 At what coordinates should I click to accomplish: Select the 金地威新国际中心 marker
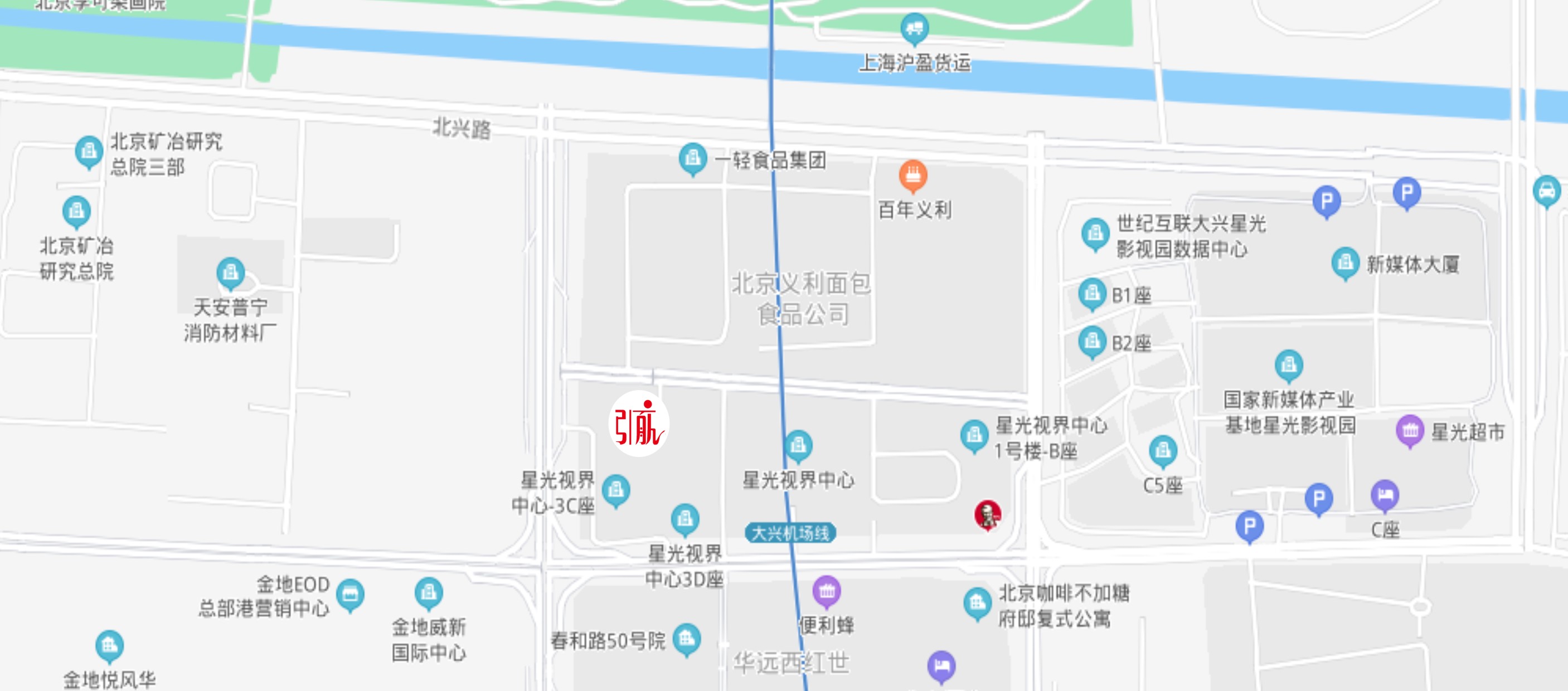[429, 592]
